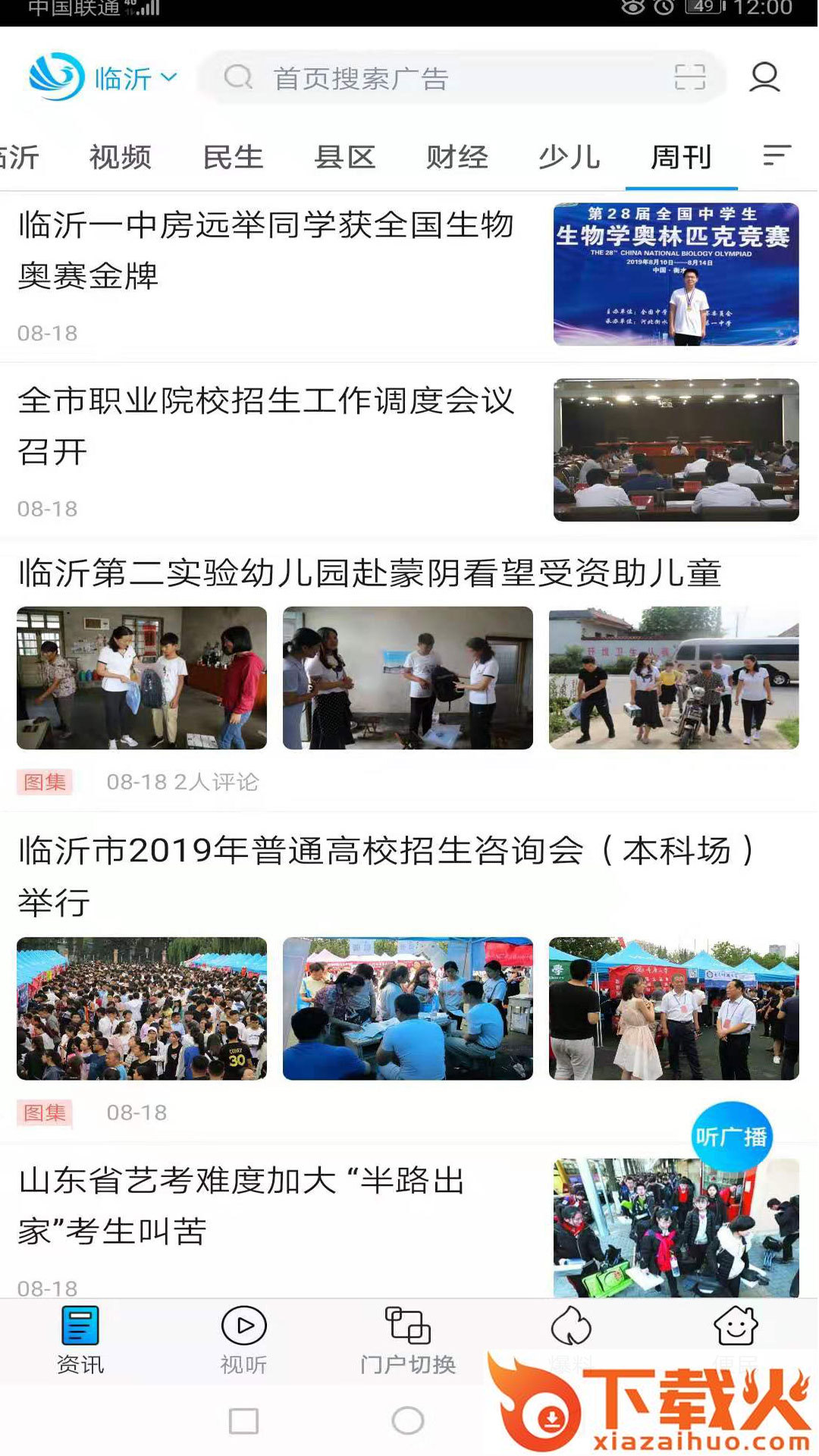819x1456 pixels.
Task: Open the 临沂 city selector dropdown
Action: [135, 78]
